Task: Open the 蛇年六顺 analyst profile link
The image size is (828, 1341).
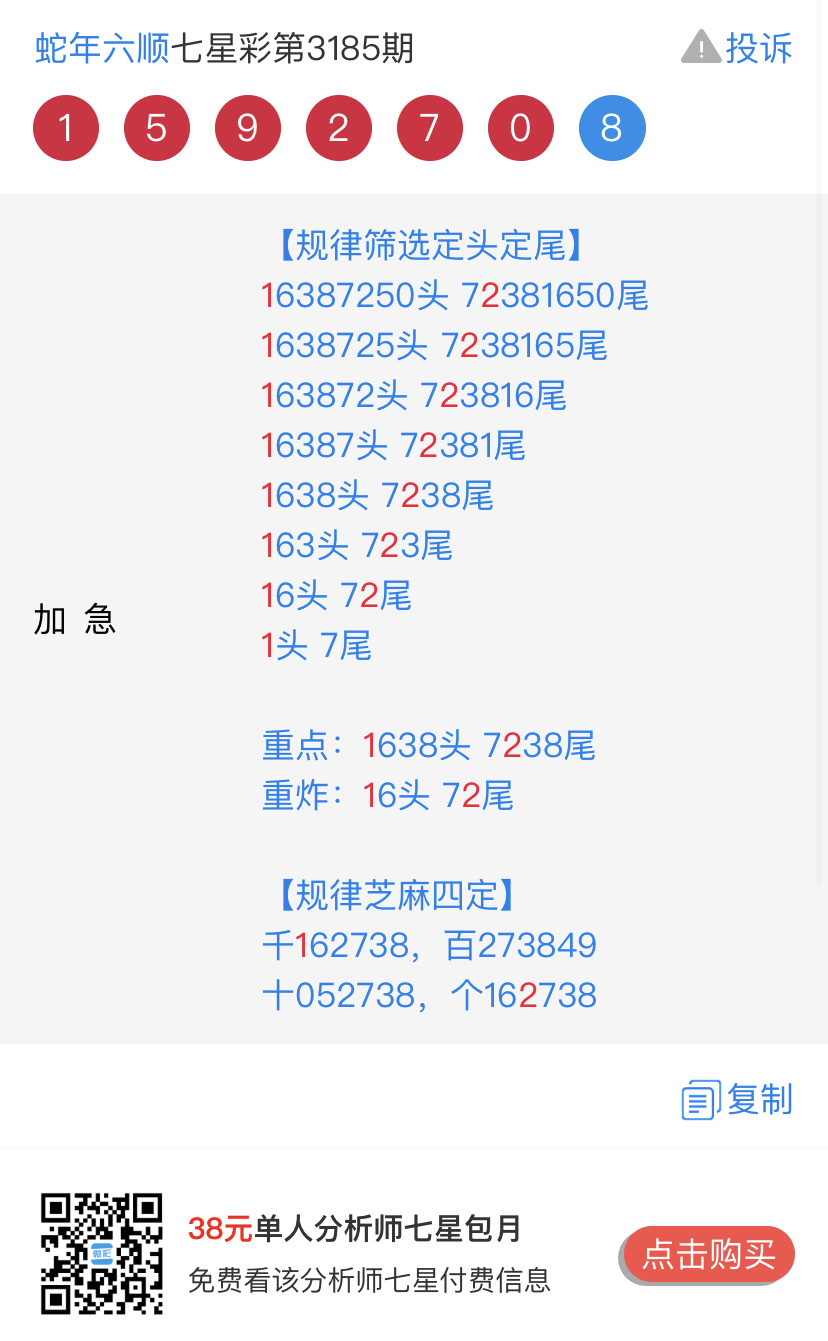Action: 102,48
